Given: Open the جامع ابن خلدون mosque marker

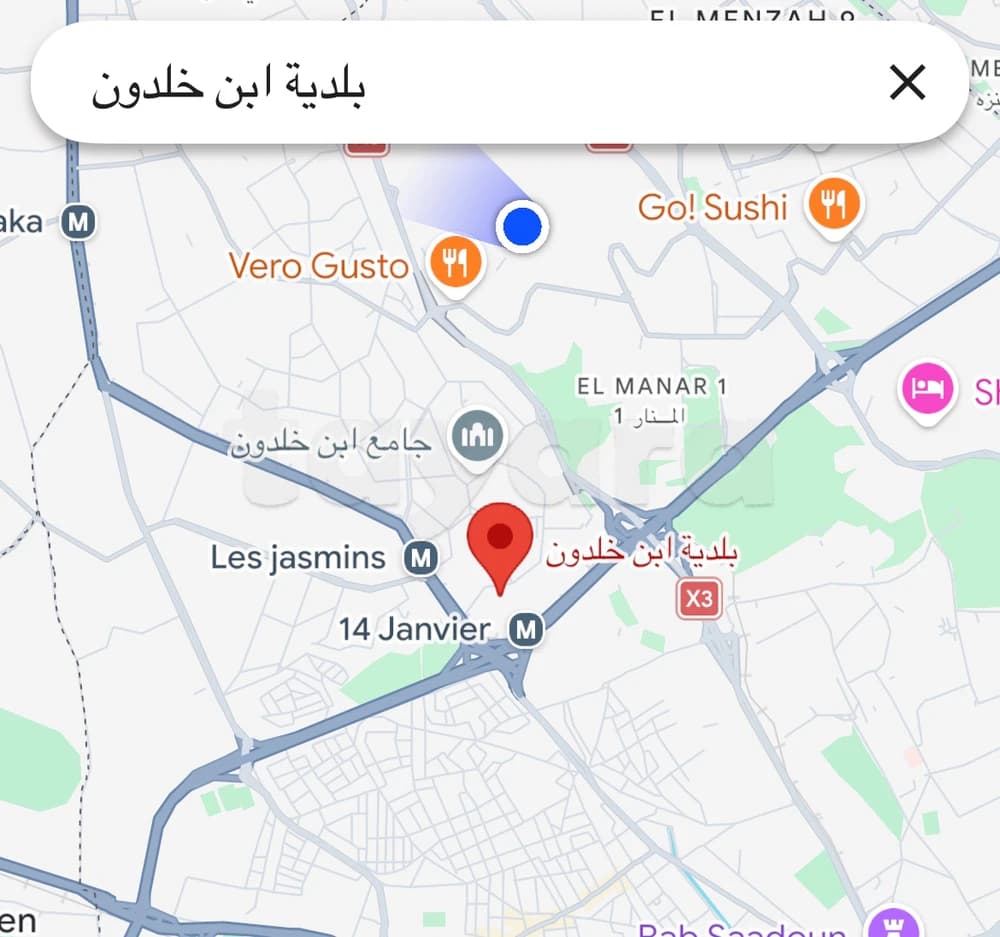Looking at the screenshot, I should (478, 437).
